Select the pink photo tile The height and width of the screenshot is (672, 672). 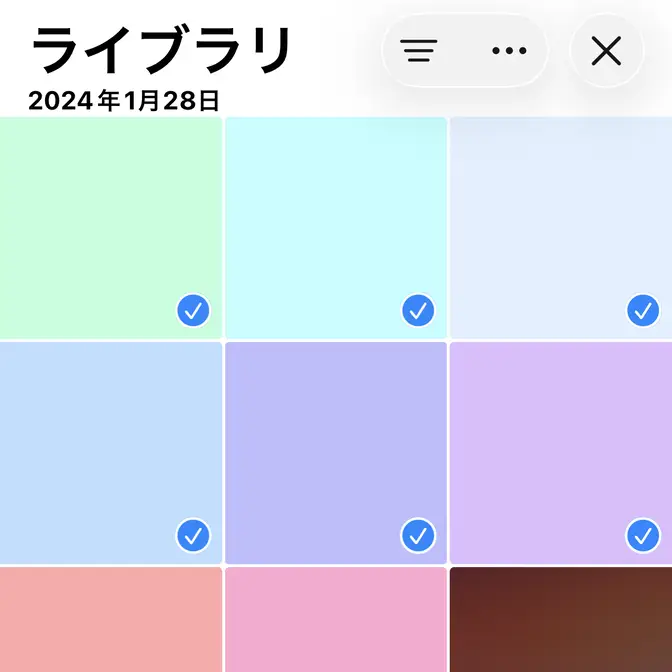(336, 620)
